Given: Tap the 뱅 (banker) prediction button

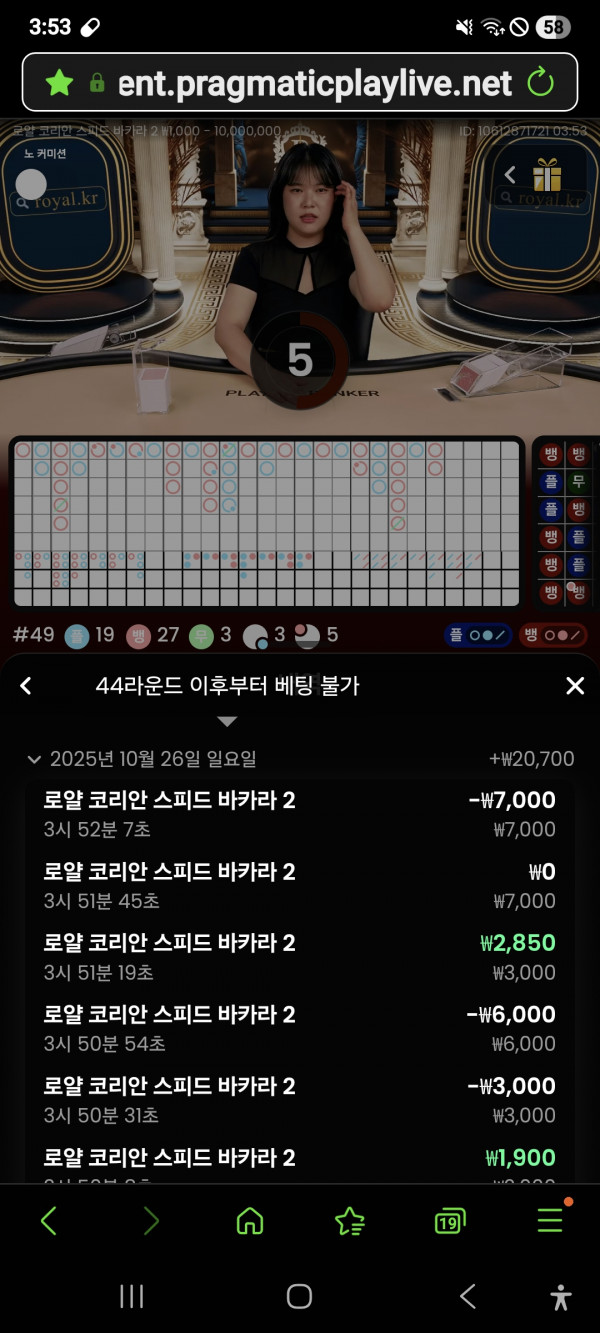Looking at the screenshot, I should point(552,635).
